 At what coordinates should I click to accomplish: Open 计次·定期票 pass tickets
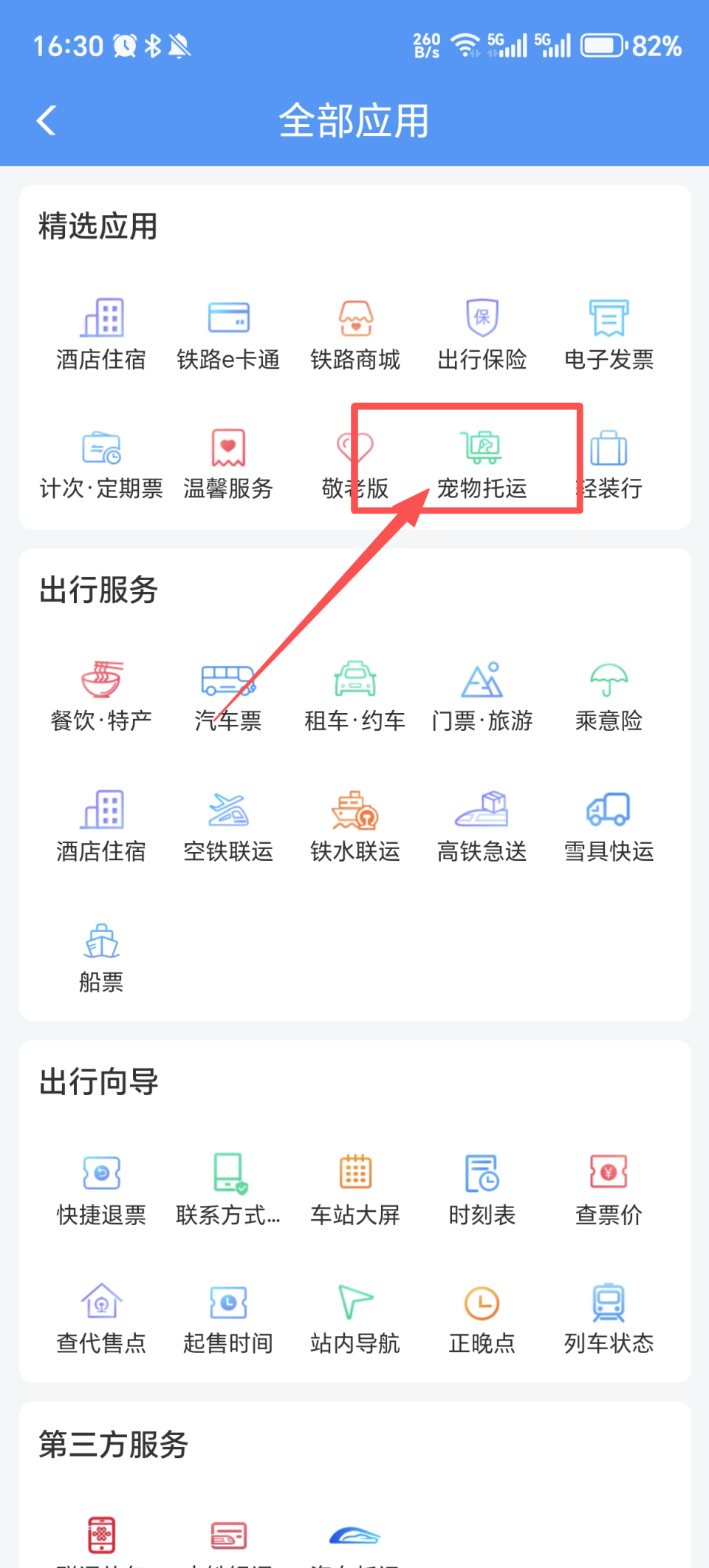tap(101, 462)
